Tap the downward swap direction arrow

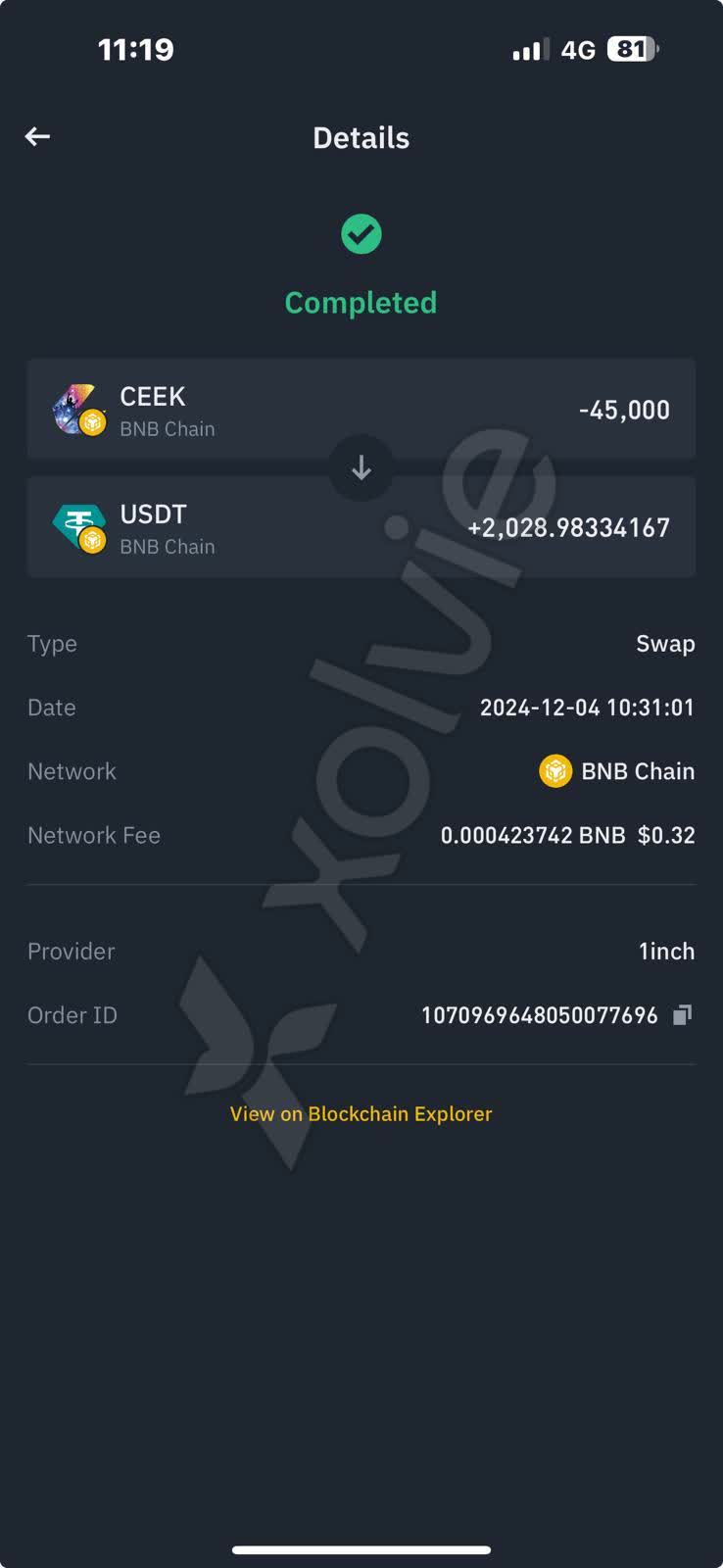coord(361,468)
